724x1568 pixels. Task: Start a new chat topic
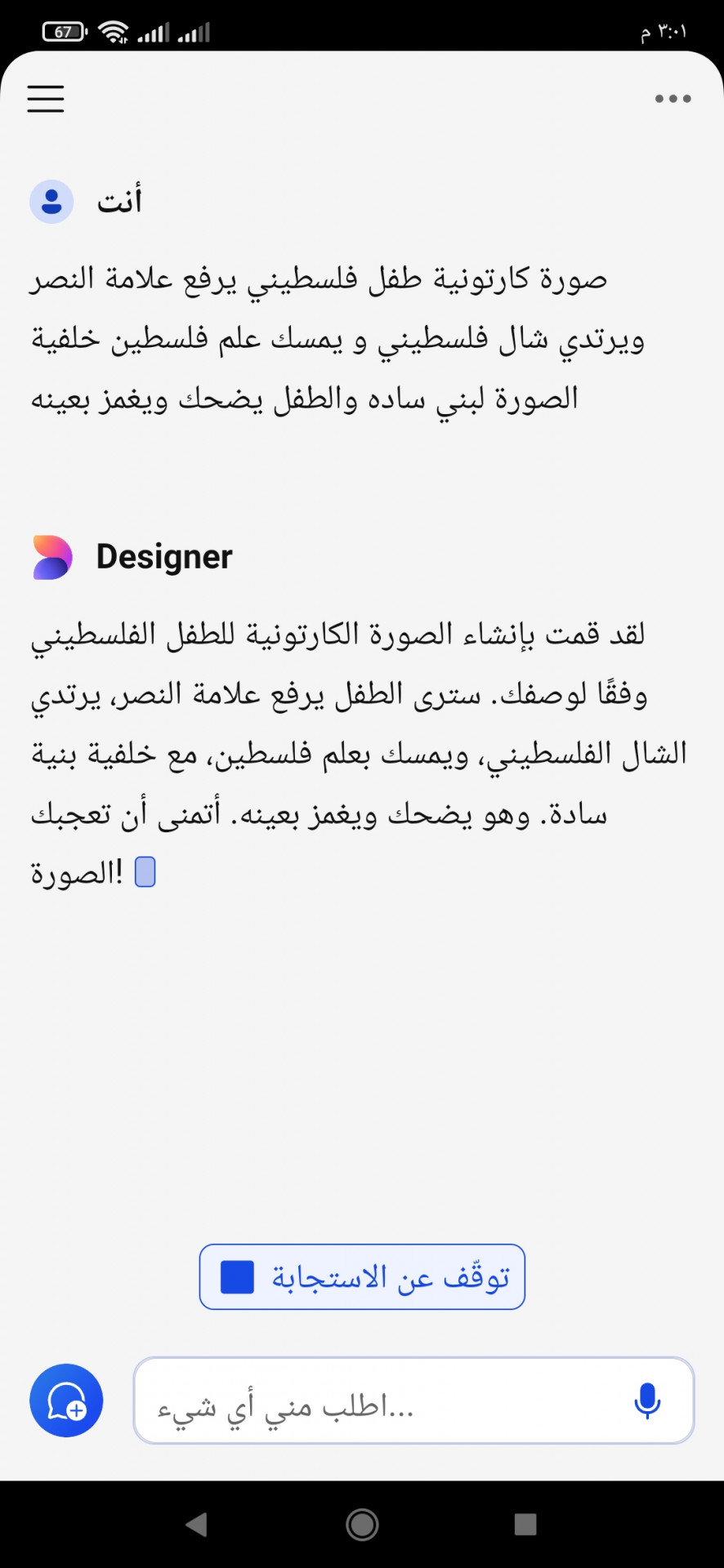tap(66, 1401)
